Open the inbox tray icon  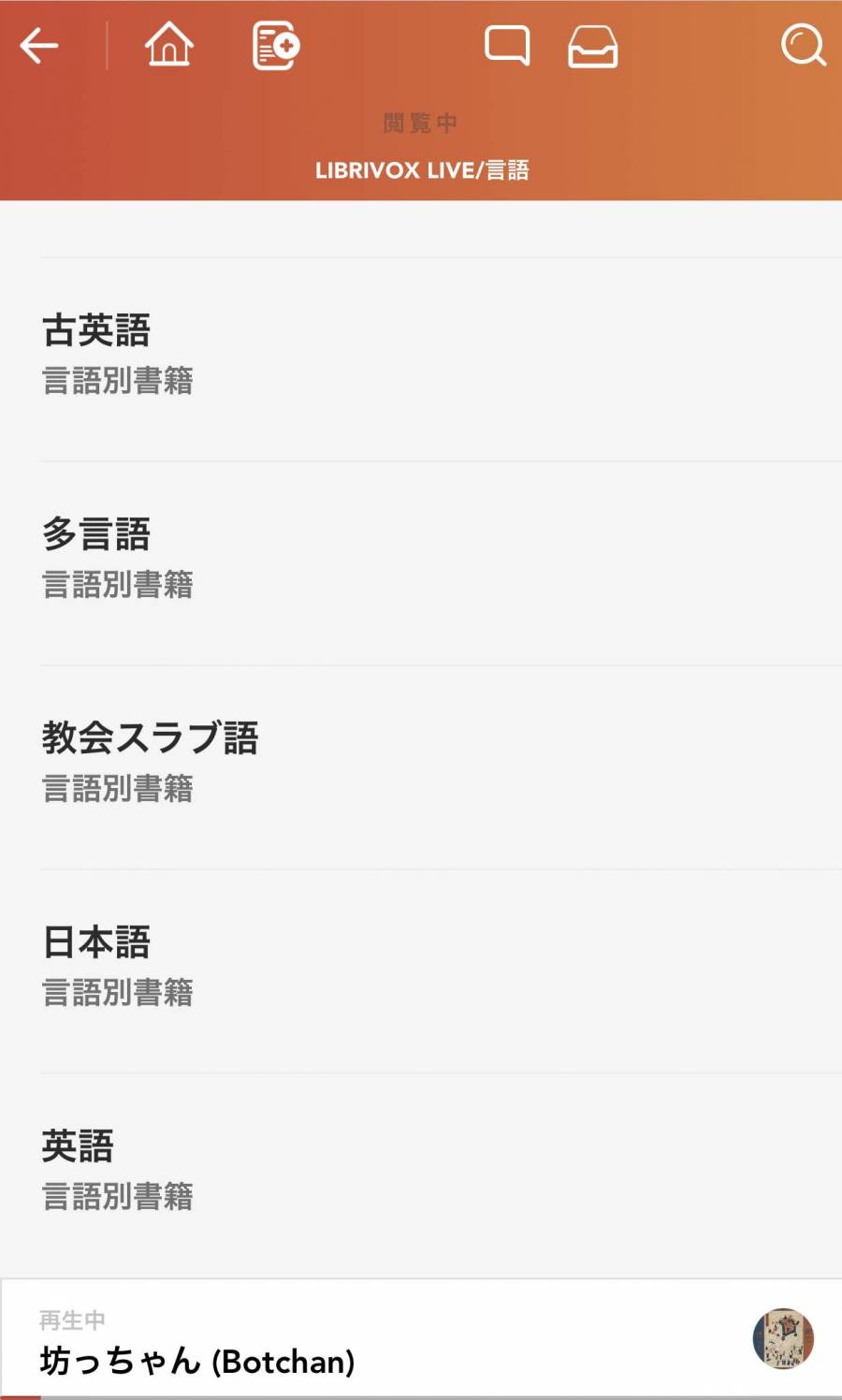(593, 47)
